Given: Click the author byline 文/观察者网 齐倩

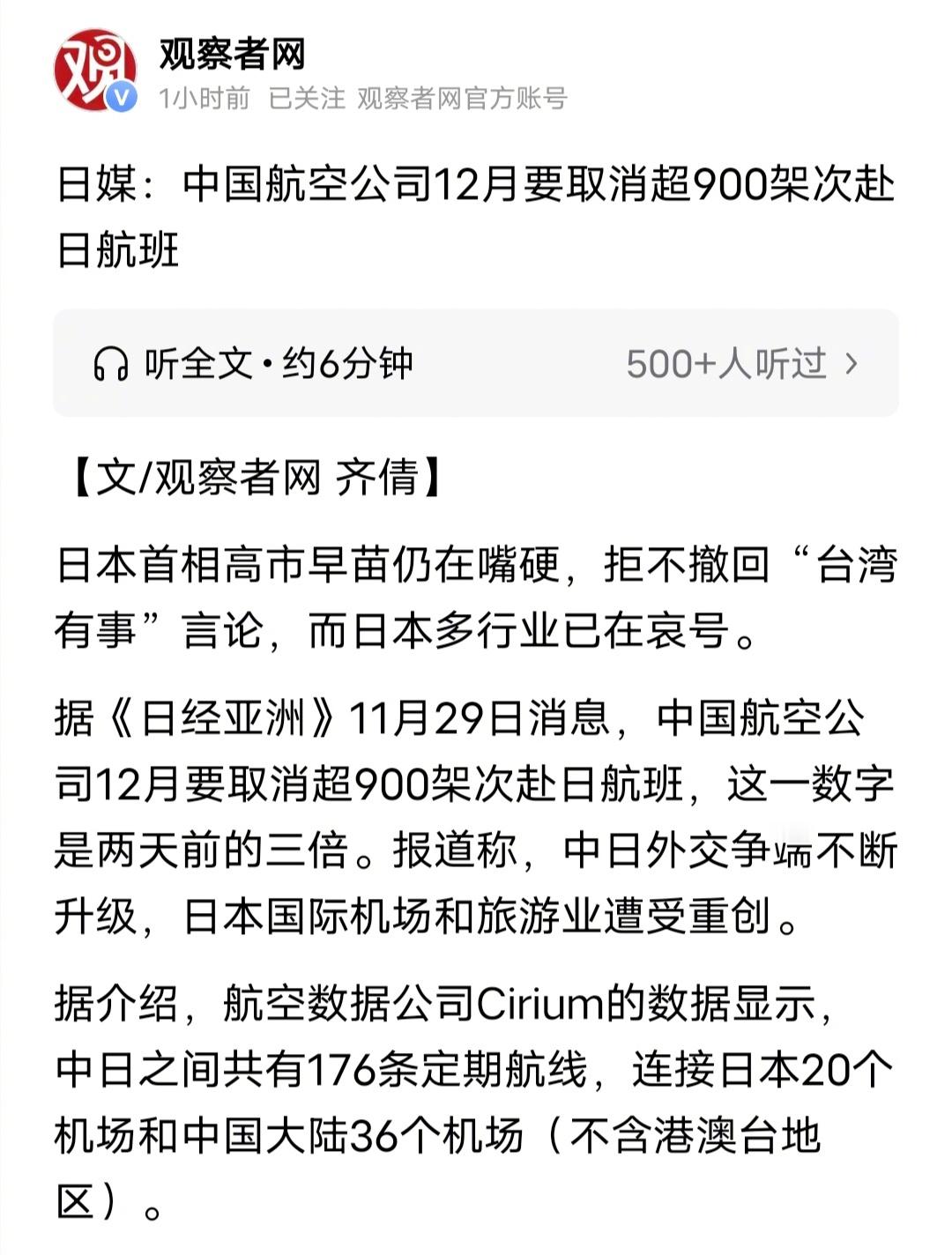Looking at the screenshot, I should tap(256, 477).
